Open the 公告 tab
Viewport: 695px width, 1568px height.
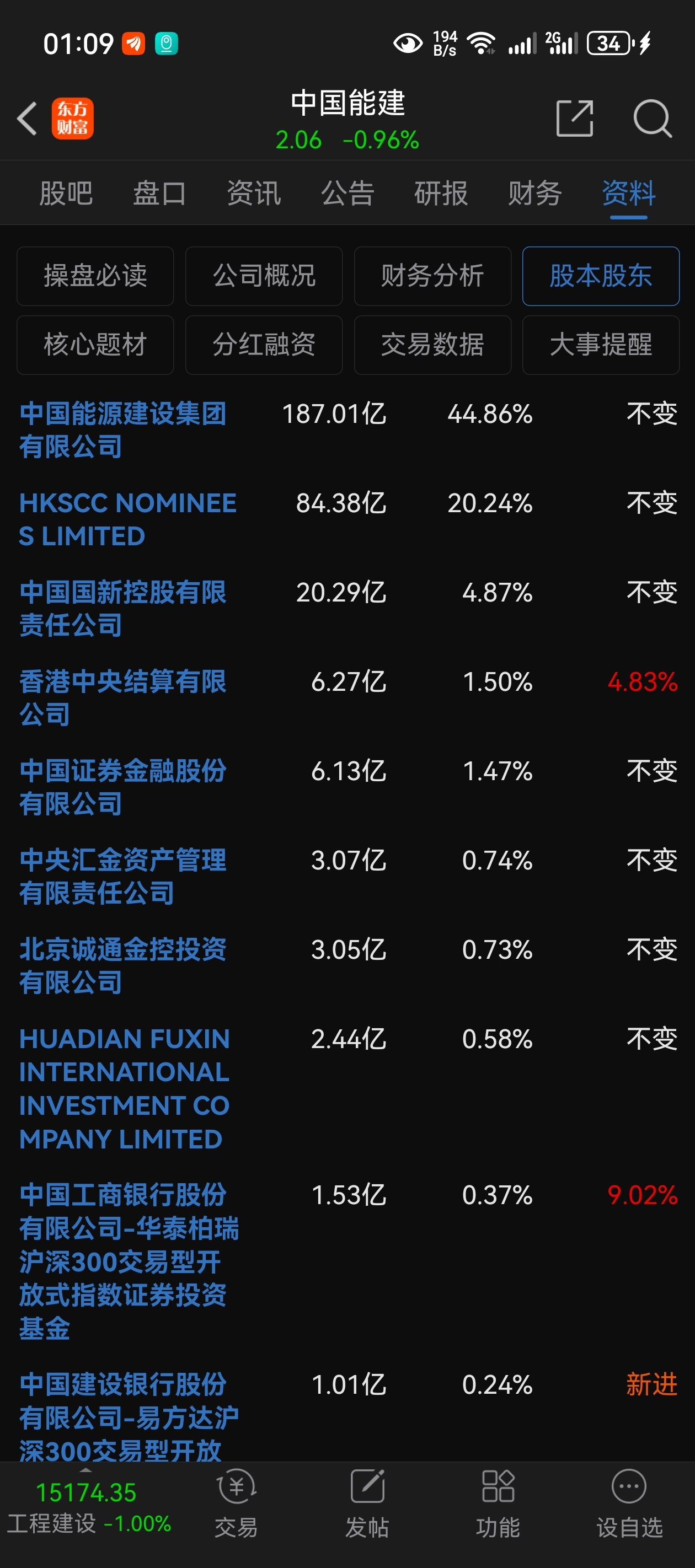pyautogui.click(x=347, y=194)
